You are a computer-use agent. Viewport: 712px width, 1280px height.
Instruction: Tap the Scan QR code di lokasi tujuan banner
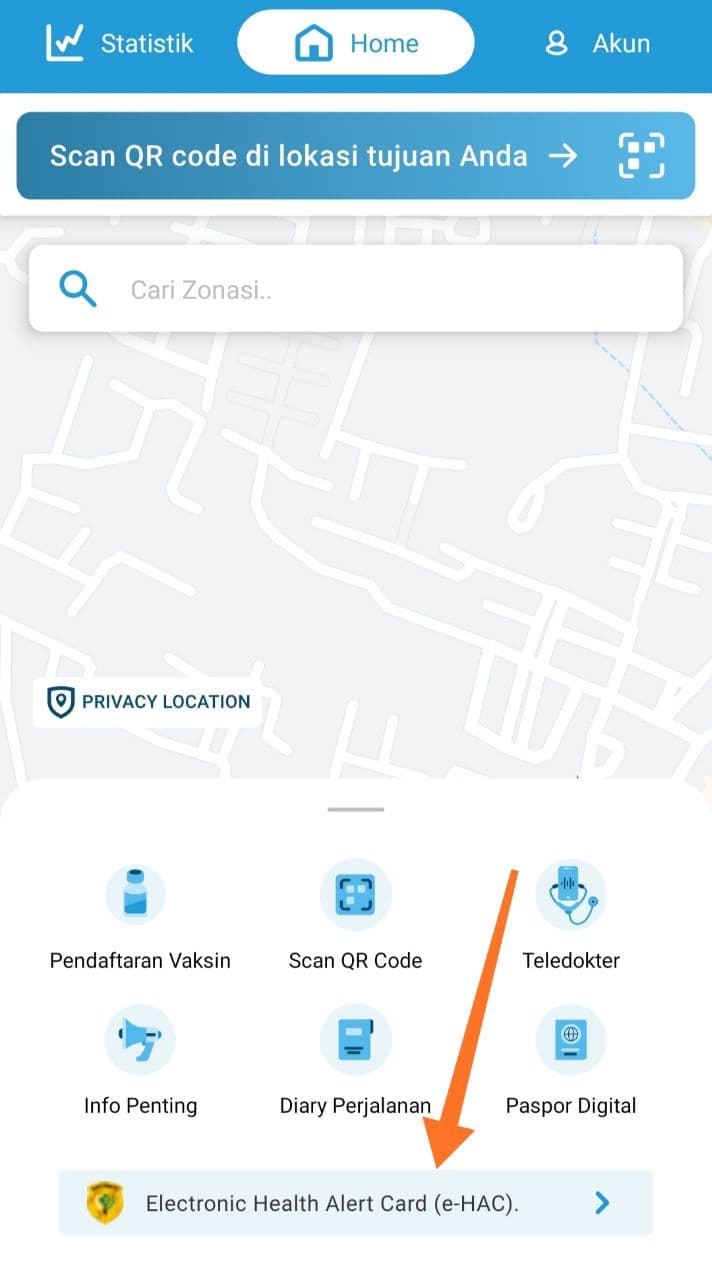355,155
